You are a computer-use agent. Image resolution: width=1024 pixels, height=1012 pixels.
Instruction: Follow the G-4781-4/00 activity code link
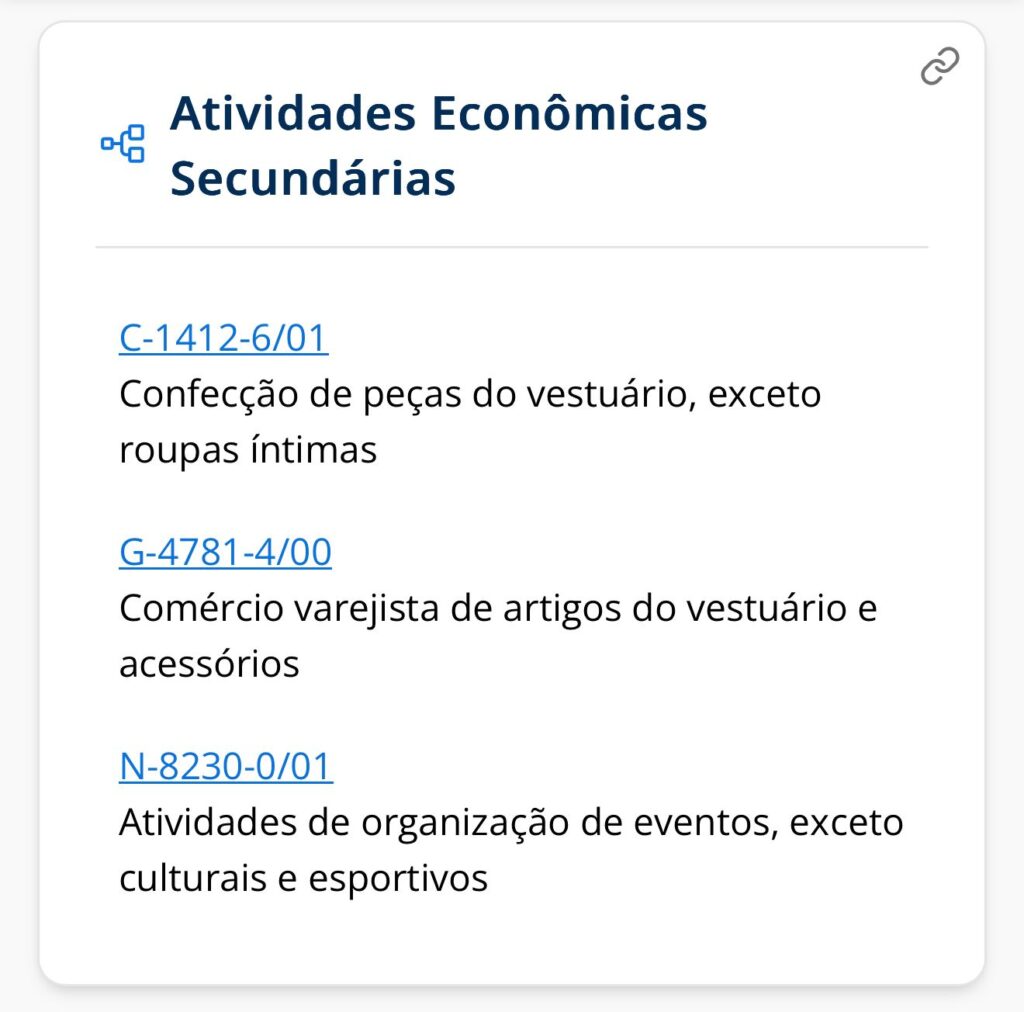pyautogui.click(x=225, y=552)
